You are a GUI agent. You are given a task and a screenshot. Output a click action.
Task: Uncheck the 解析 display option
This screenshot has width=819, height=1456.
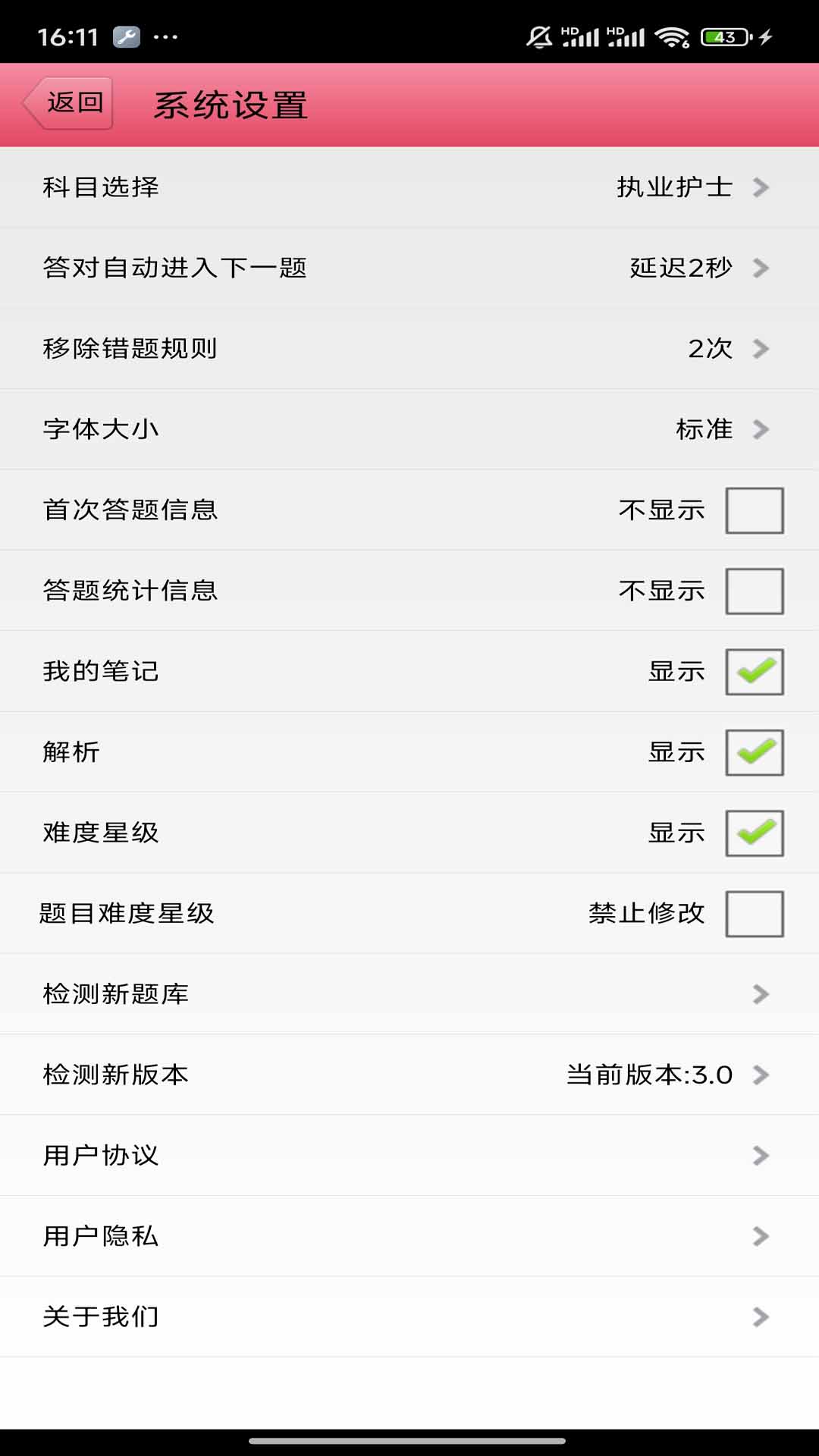(x=754, y=752)
